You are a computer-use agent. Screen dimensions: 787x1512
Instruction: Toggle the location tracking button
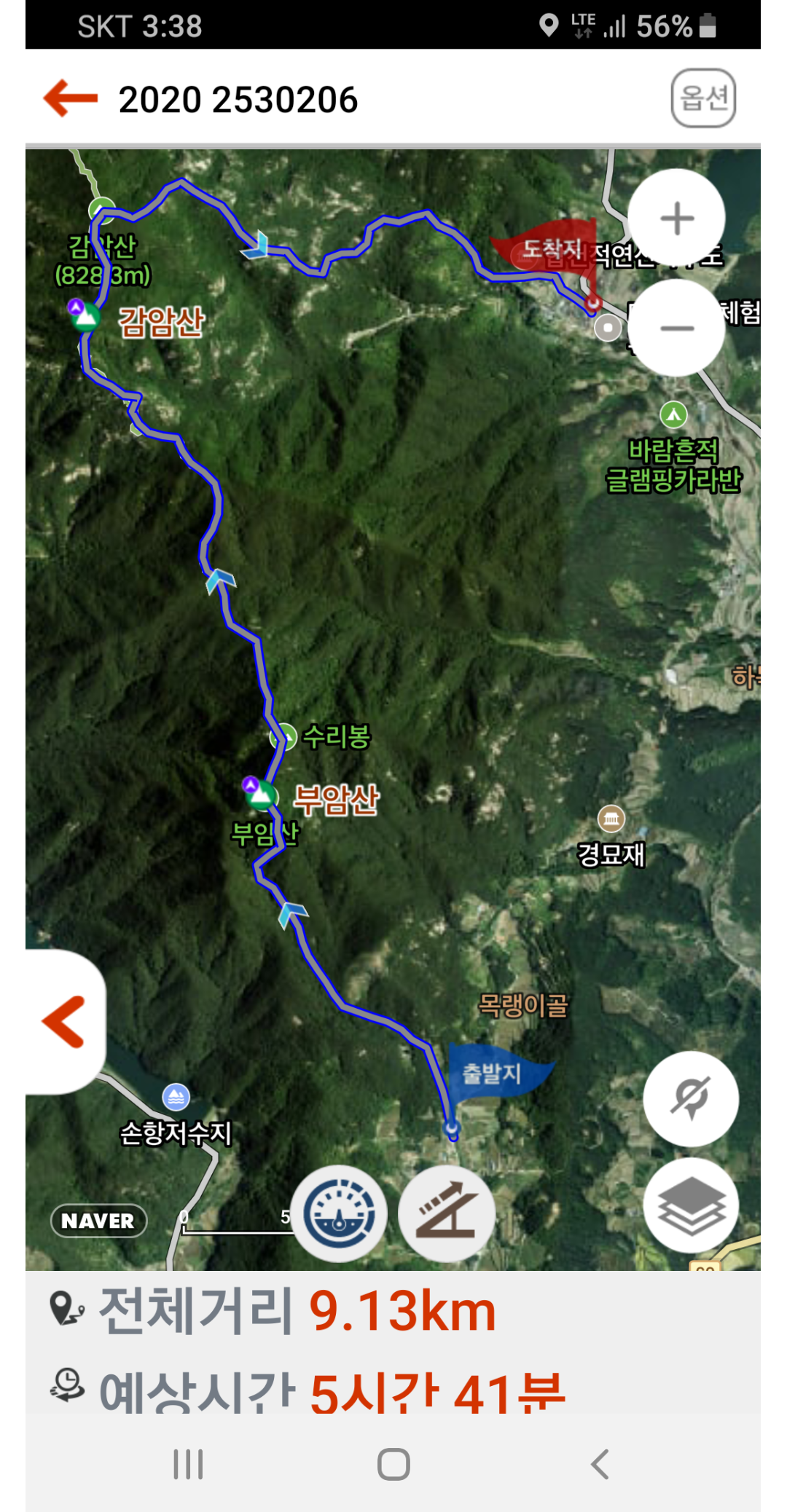pos(691,1099)
